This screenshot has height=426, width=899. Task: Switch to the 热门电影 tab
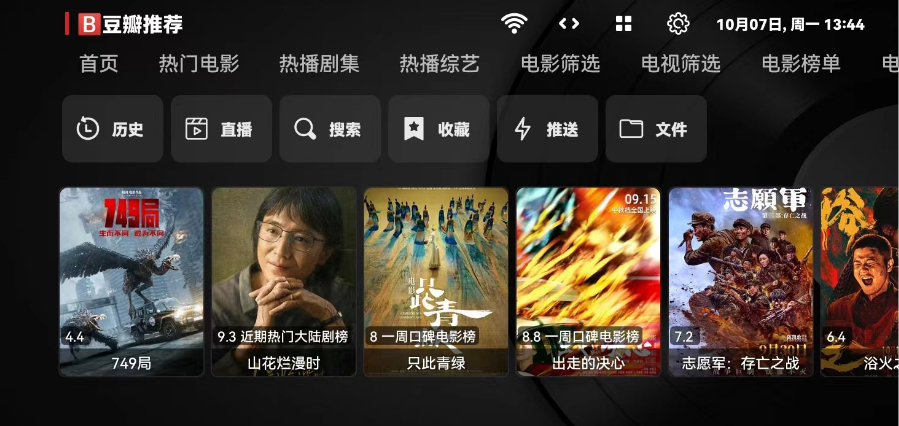point(199,64)
